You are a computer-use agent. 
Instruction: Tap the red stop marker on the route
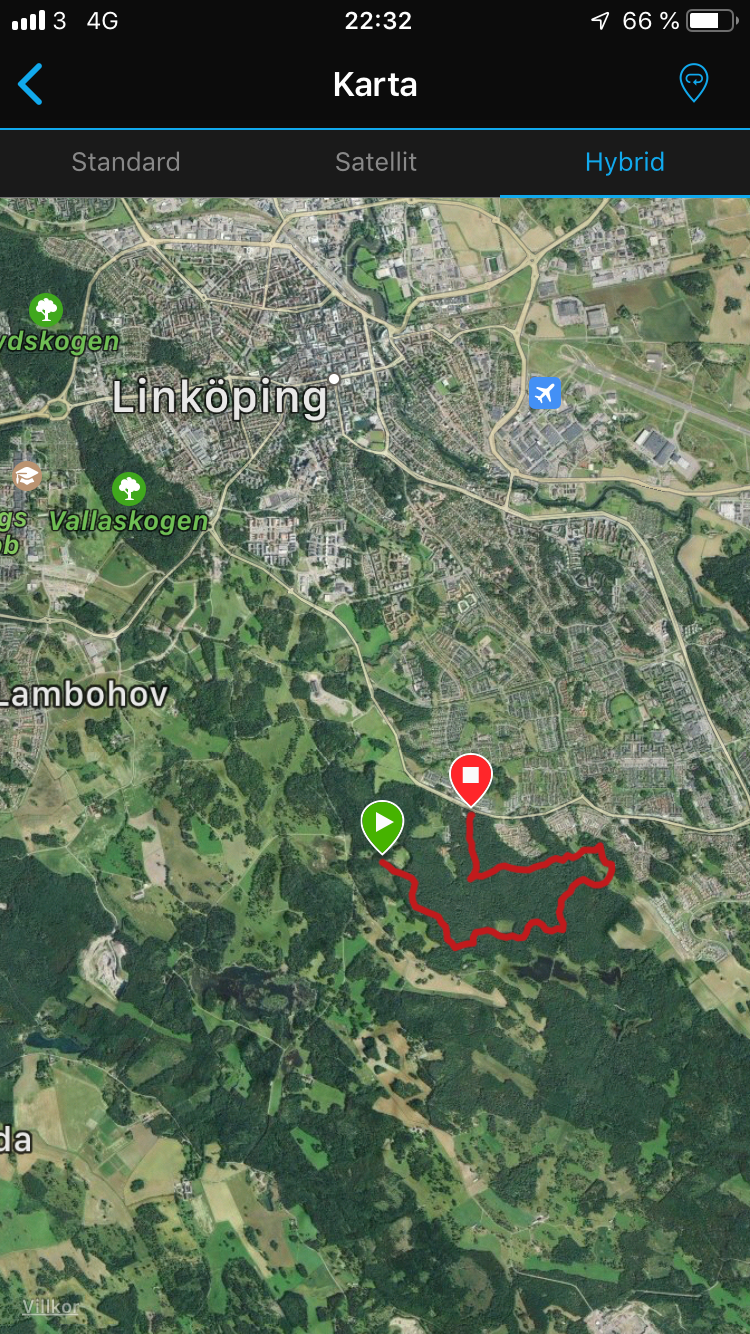point(470,780)
